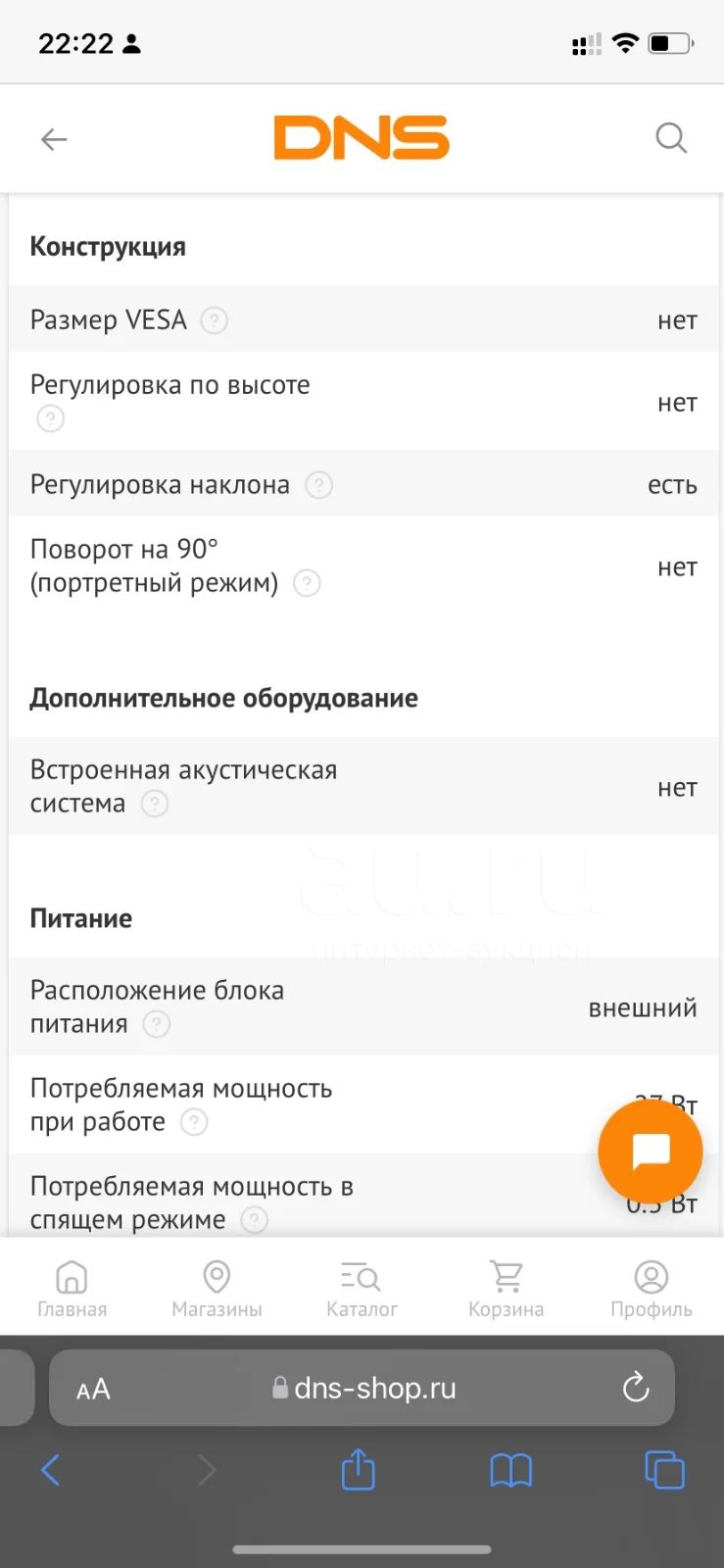Open Safari bookmarks

[x=510, y=1470]
